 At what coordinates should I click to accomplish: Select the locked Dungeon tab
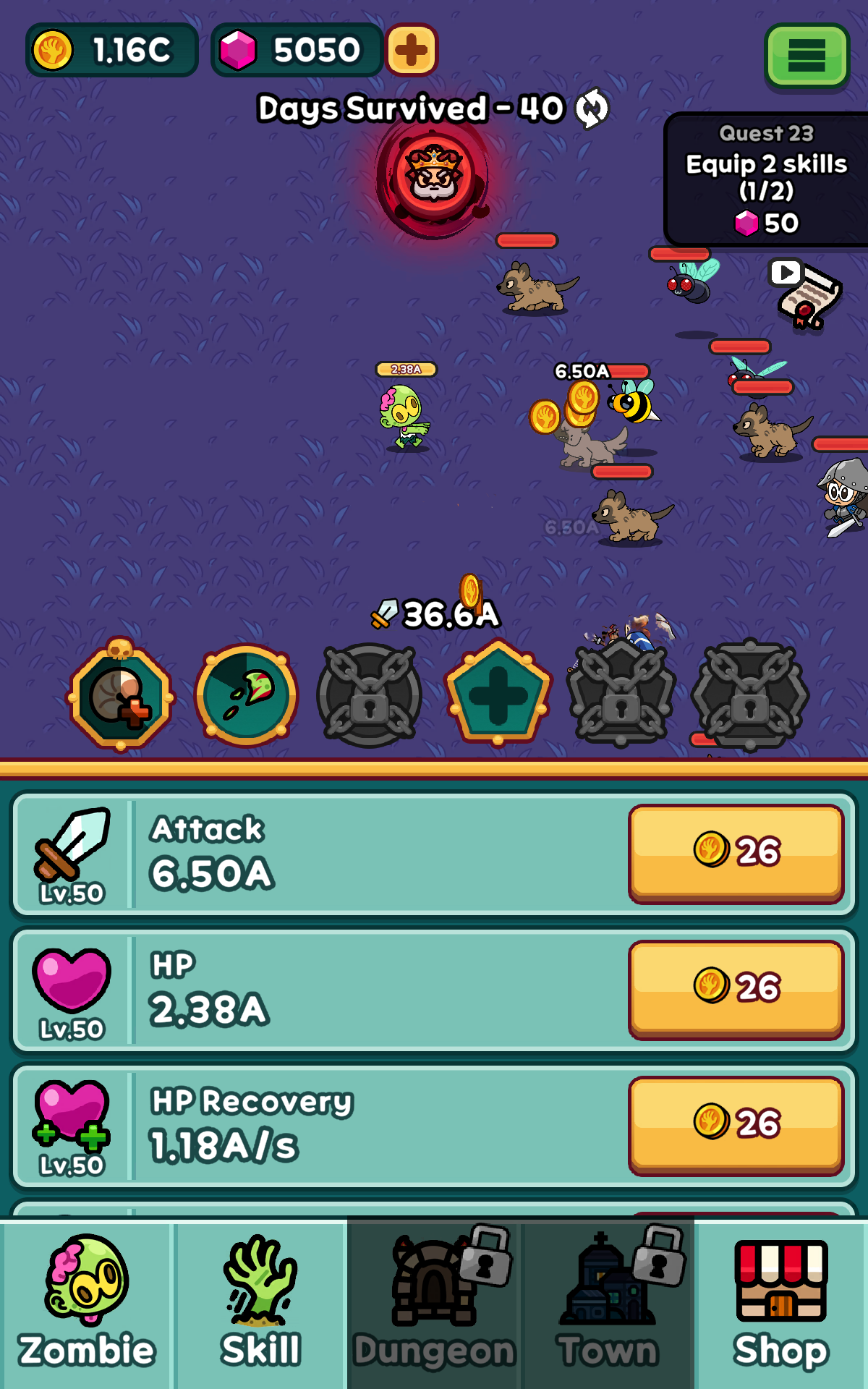[x=434, y=1304]
